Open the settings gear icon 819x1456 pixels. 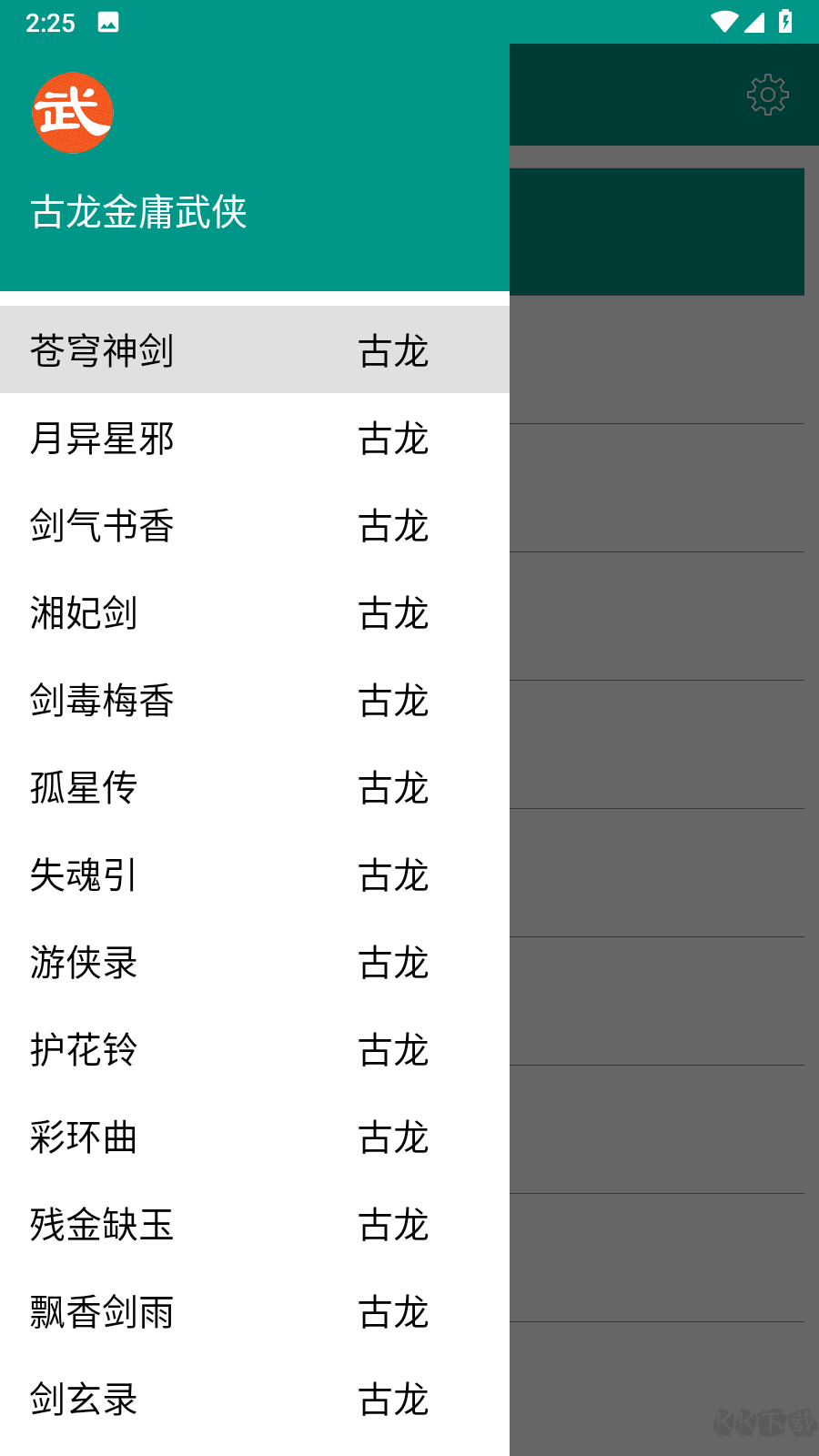click(768, 94)
